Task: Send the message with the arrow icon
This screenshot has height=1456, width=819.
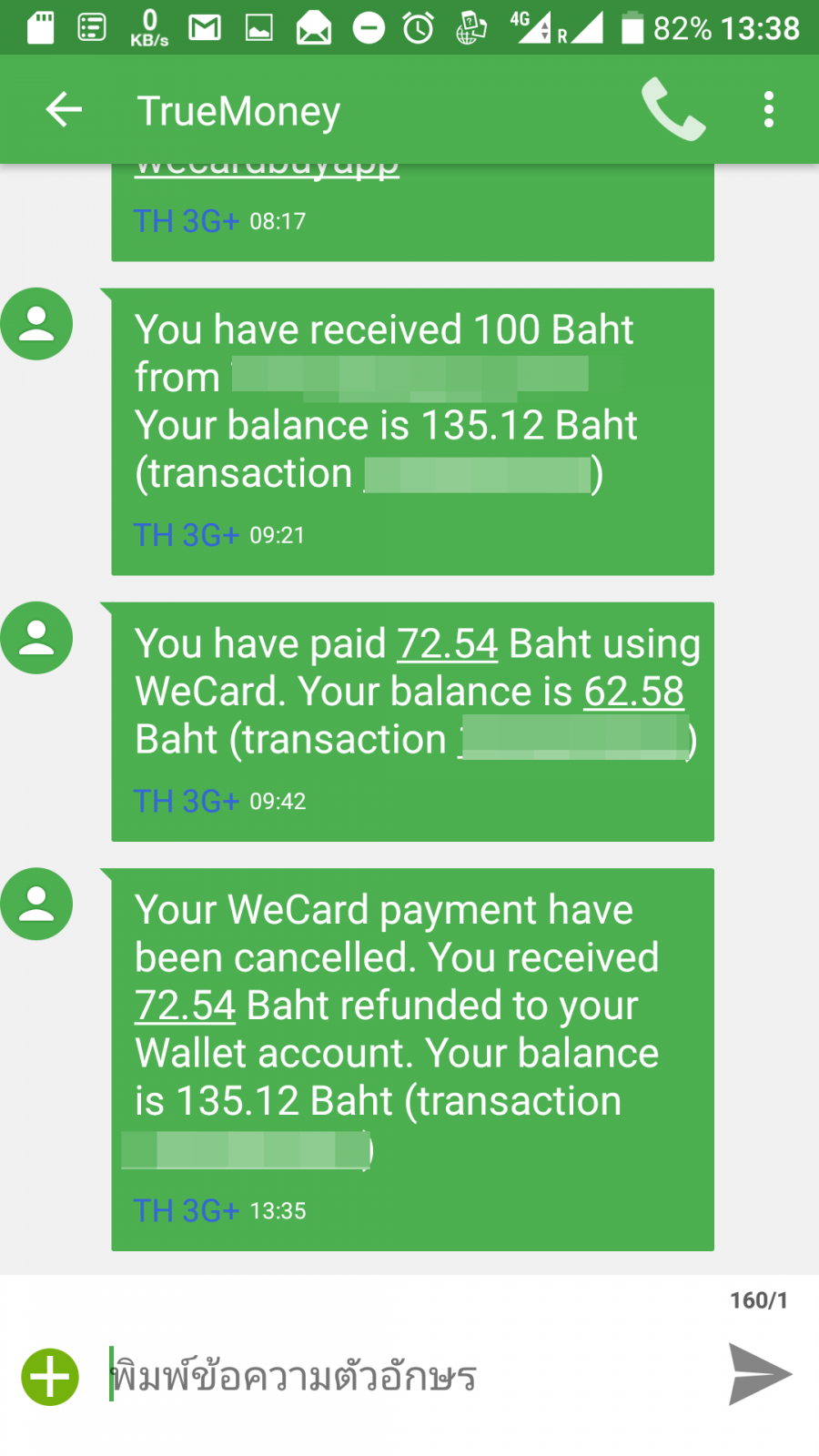Action: tap(759, 1374)
